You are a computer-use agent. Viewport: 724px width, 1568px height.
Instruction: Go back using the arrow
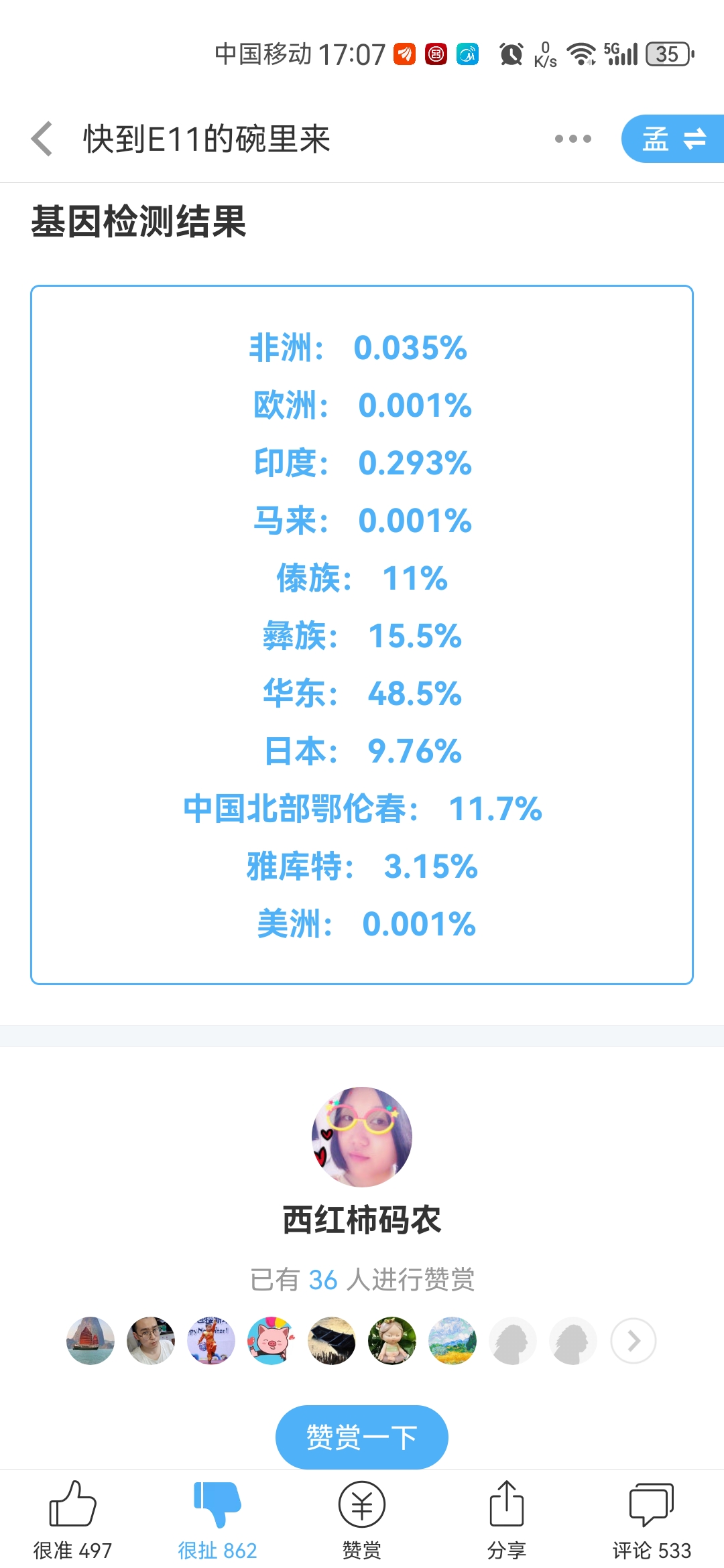click(x=42, y=139)
